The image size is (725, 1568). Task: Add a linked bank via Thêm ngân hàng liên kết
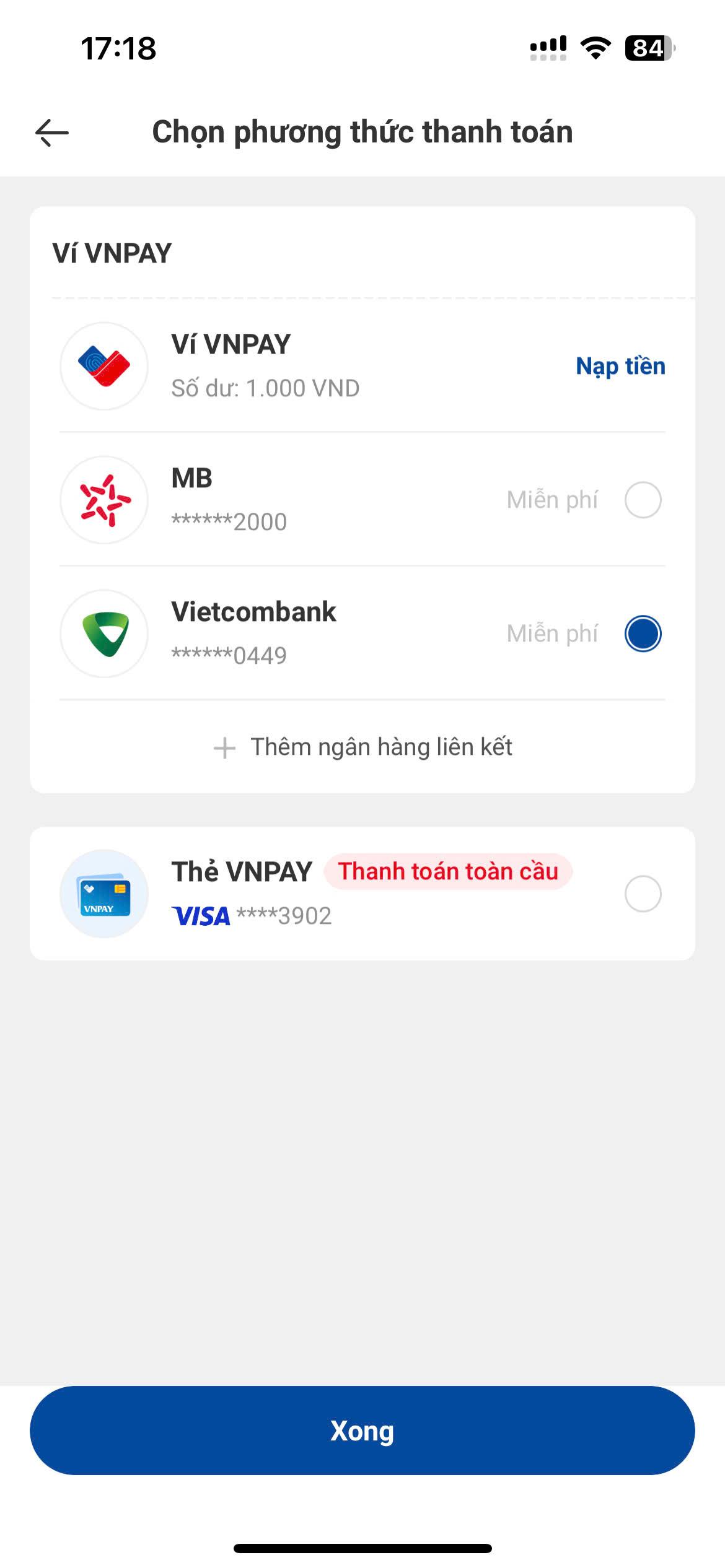pos(362,747)
